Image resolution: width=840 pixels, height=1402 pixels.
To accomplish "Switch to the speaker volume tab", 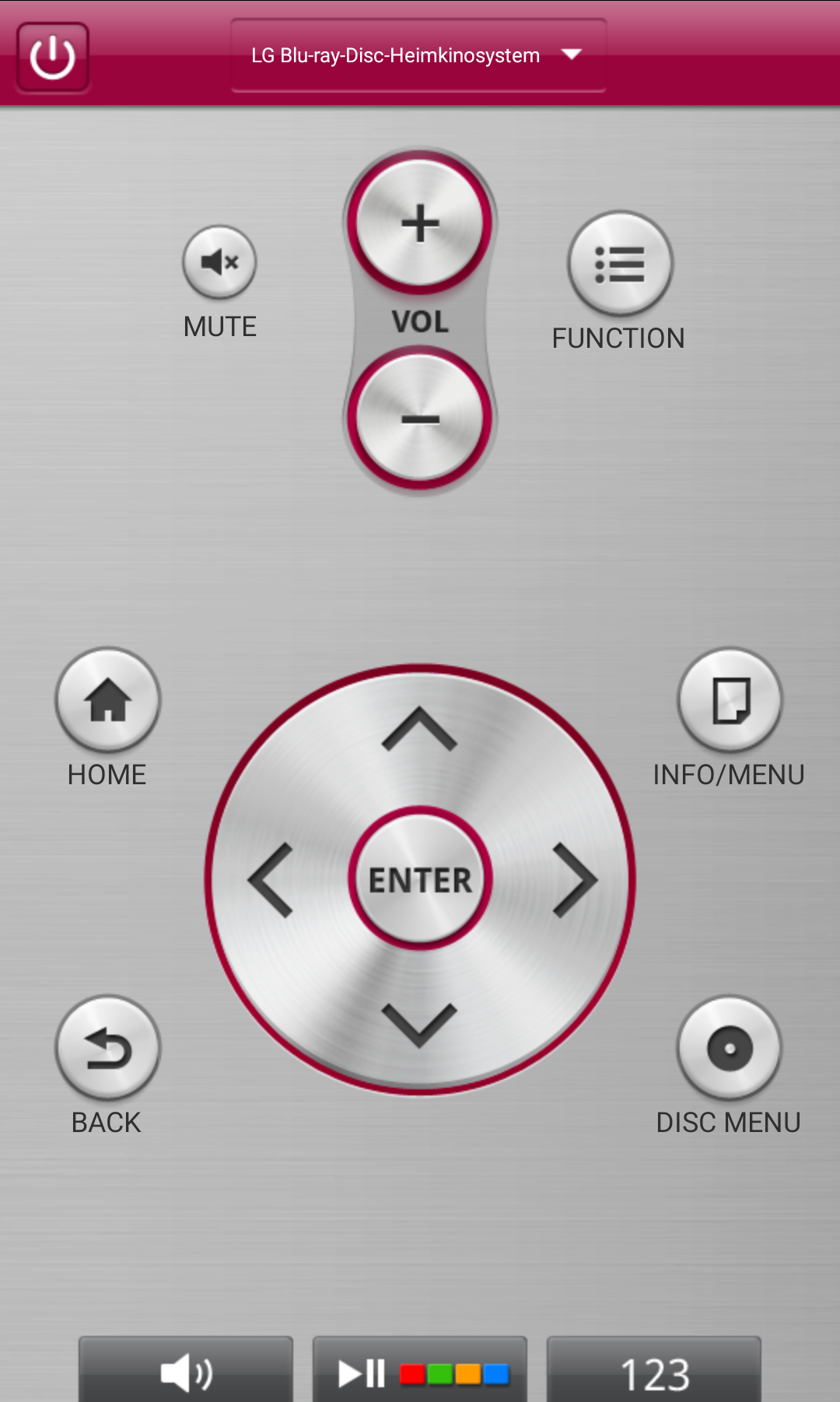I will 186,1371.
